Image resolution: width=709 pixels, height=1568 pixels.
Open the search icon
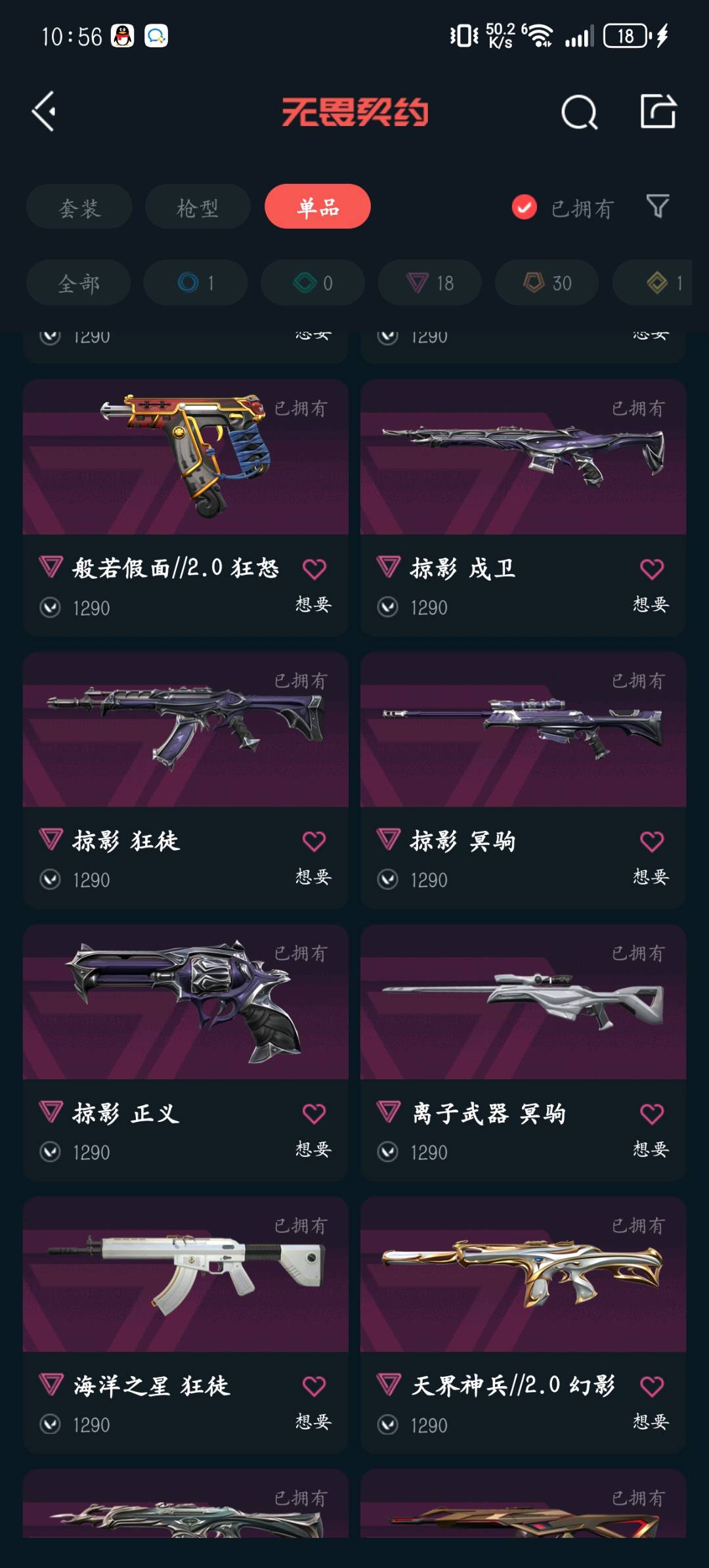click(x=579, y=112)
